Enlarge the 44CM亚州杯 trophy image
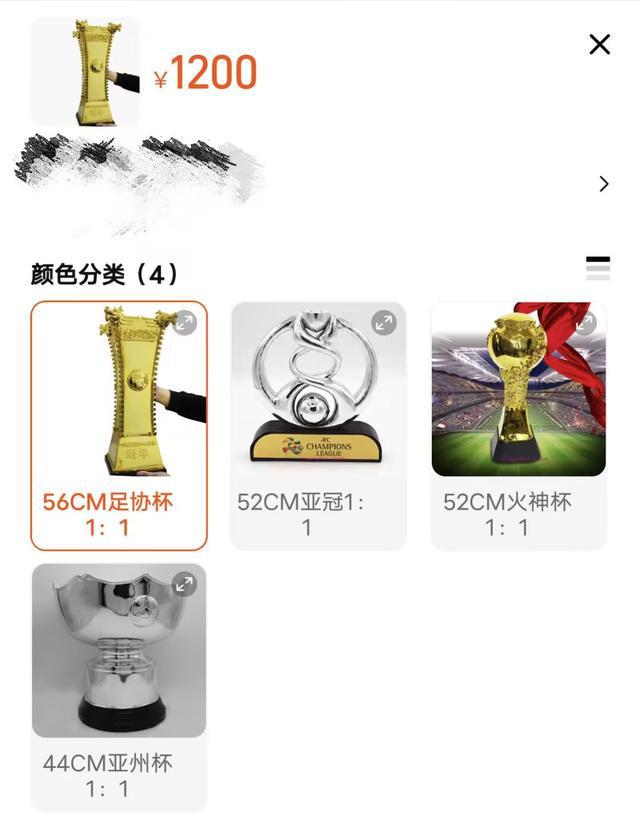 click(x=185, y=584)
